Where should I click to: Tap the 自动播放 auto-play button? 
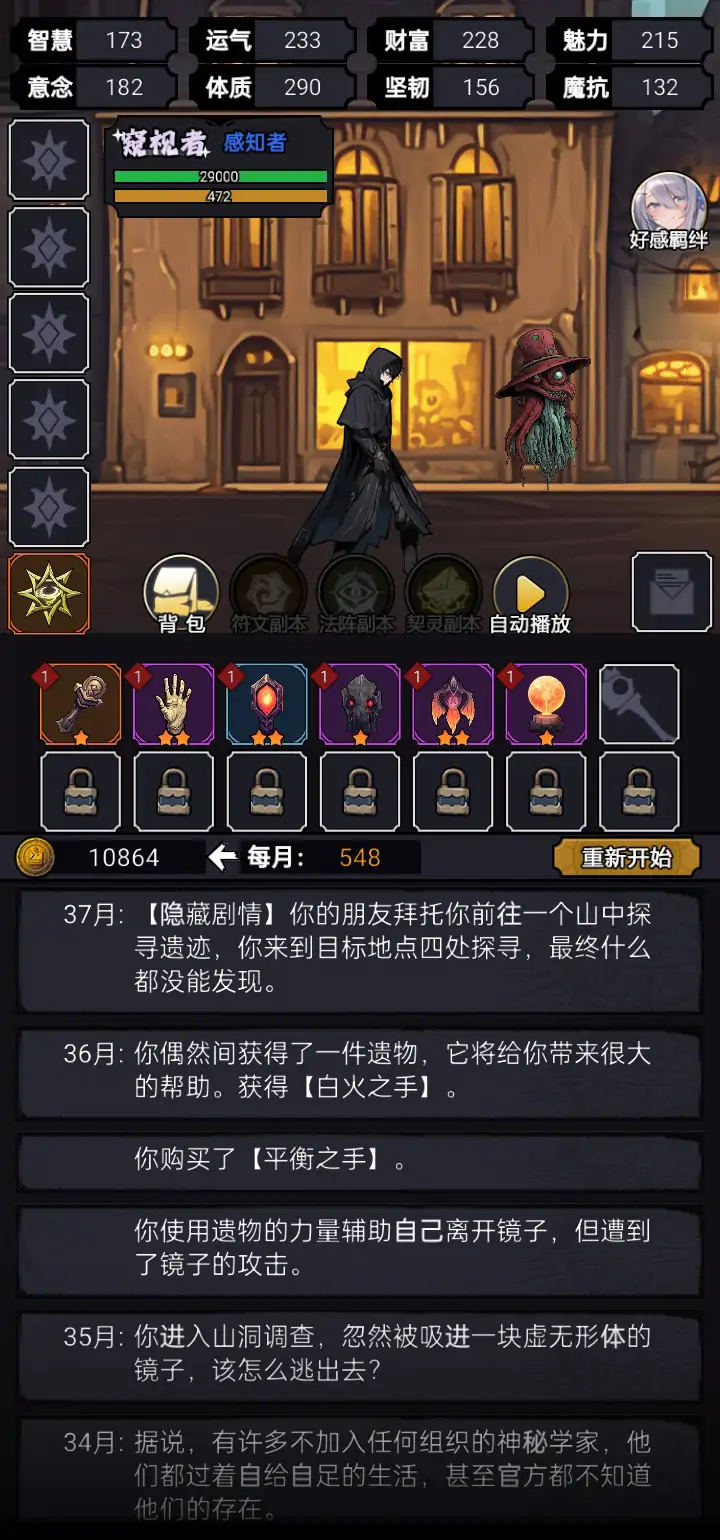coord(530,594)
